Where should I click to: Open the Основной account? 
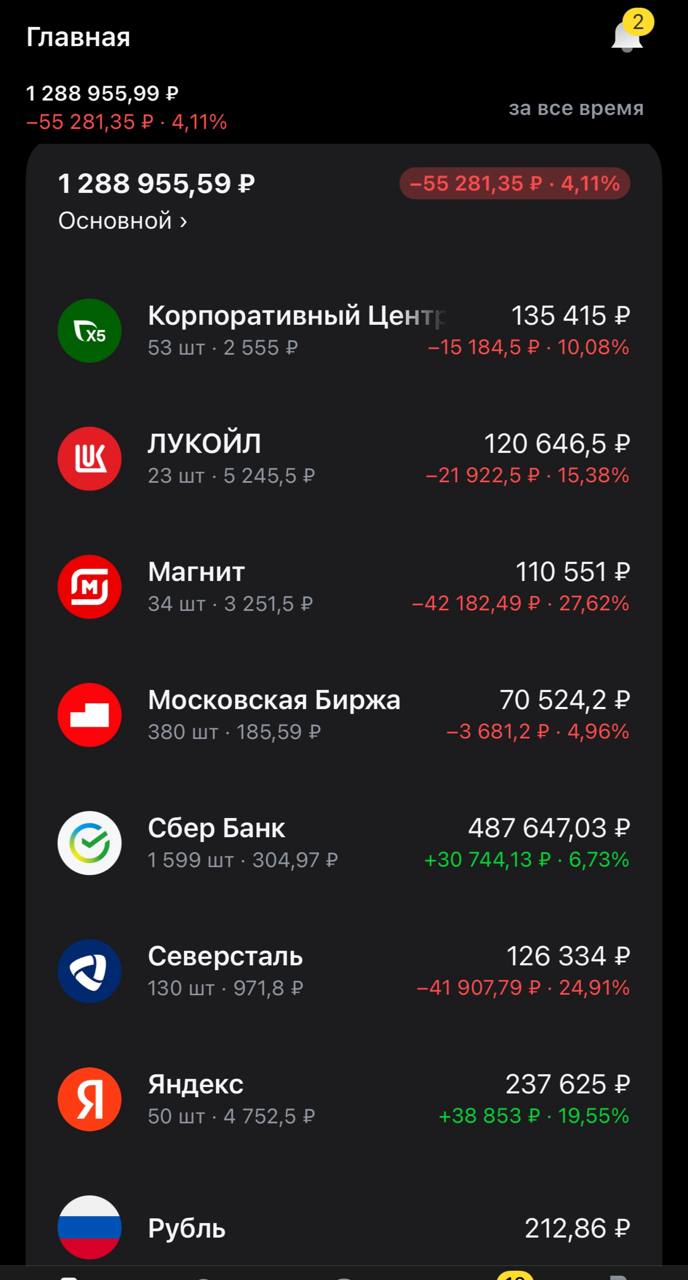pos(123,221)
